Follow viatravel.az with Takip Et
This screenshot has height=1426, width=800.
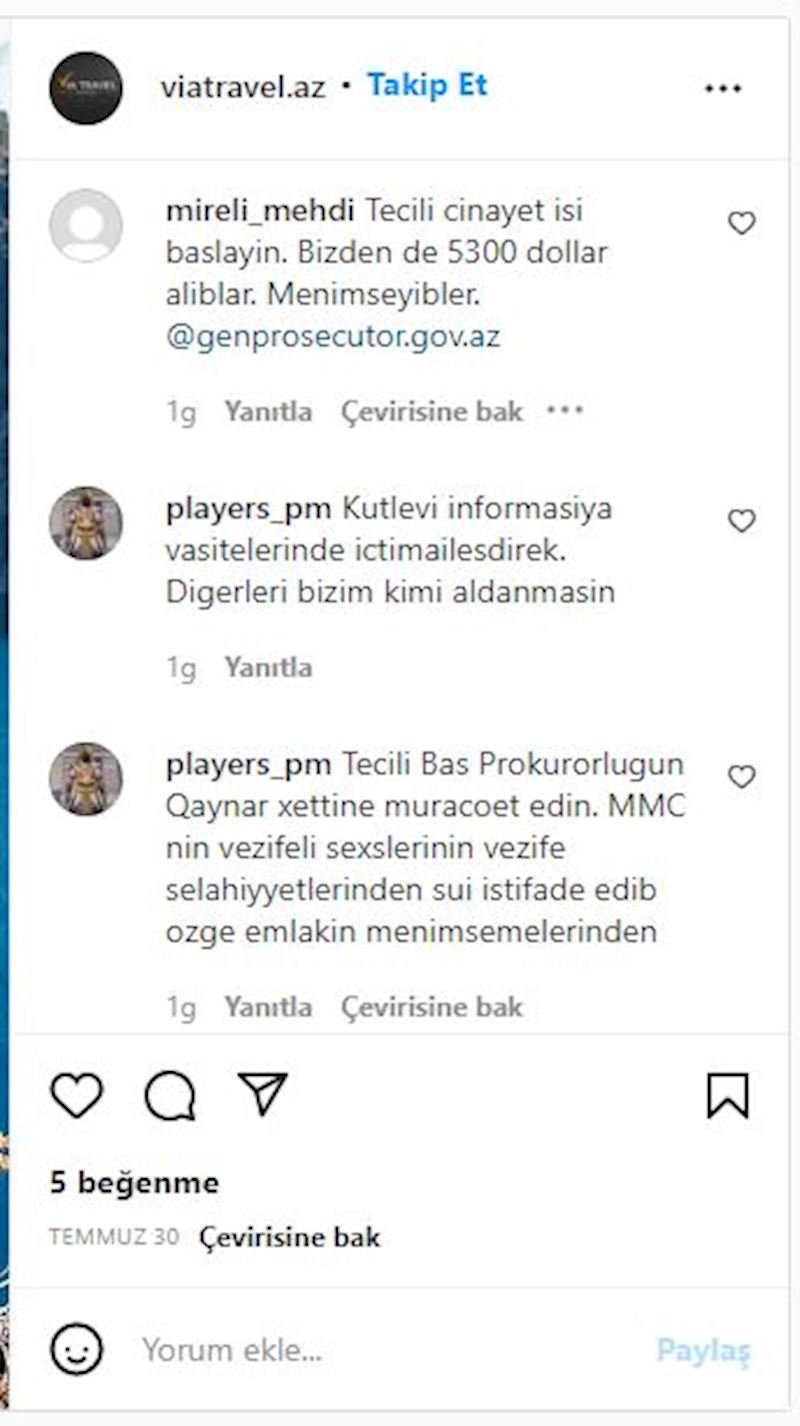[x=427, y=86]
